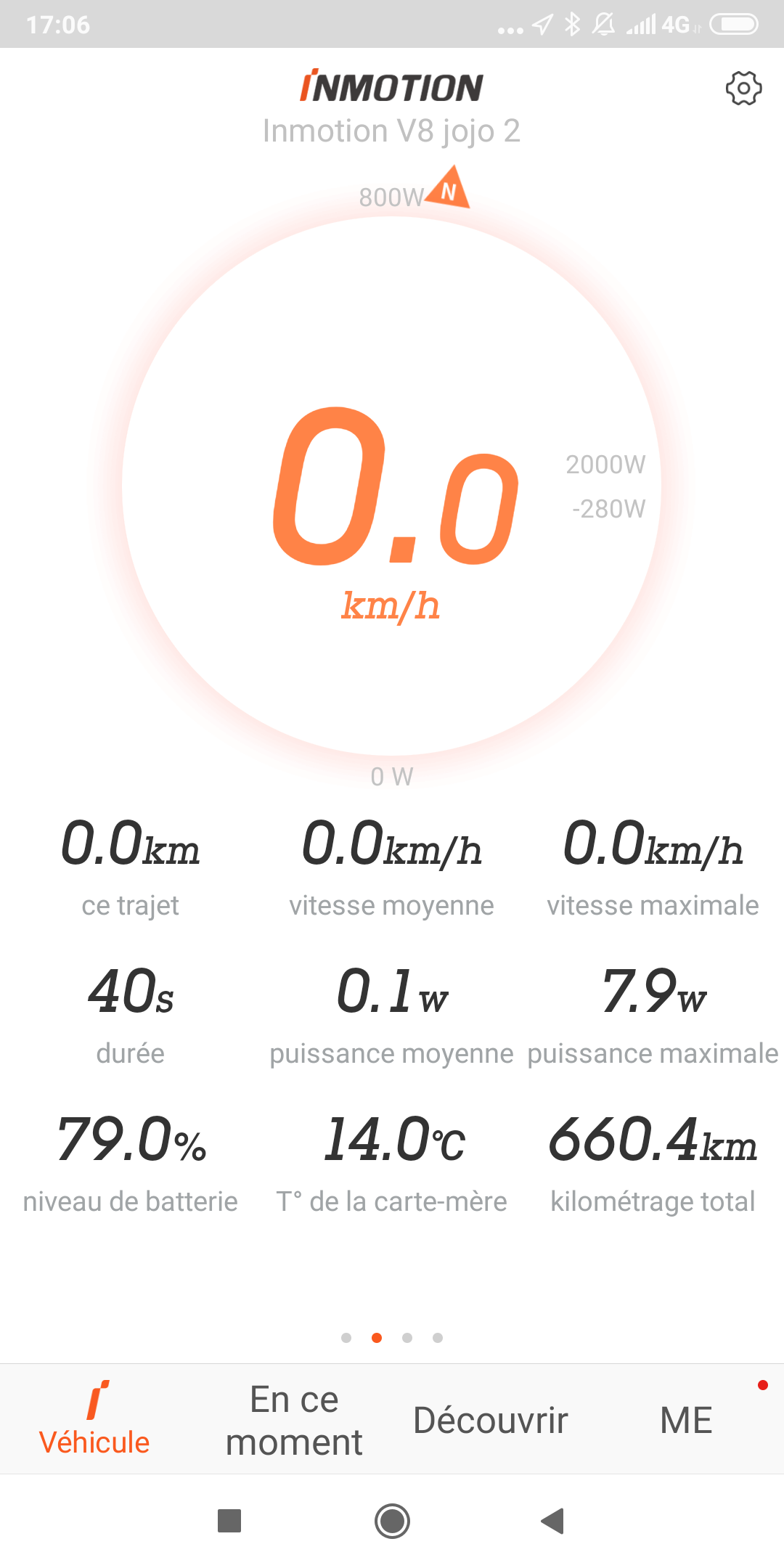Tap the system home button
Image resolution: width=784 pixels, height=1568 pixels.
[x=392, y=1521]
